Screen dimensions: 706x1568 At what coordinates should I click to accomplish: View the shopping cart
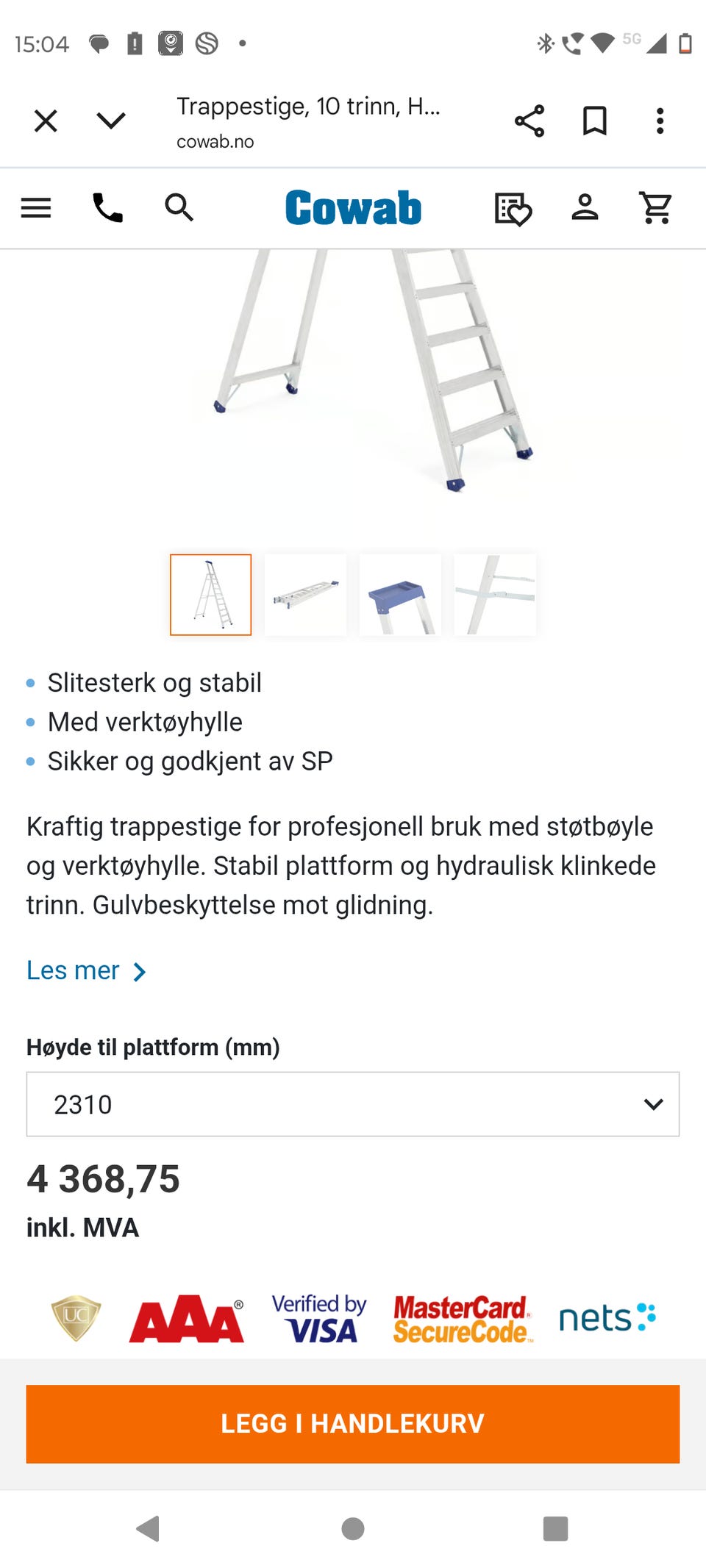tap(657, 208)
